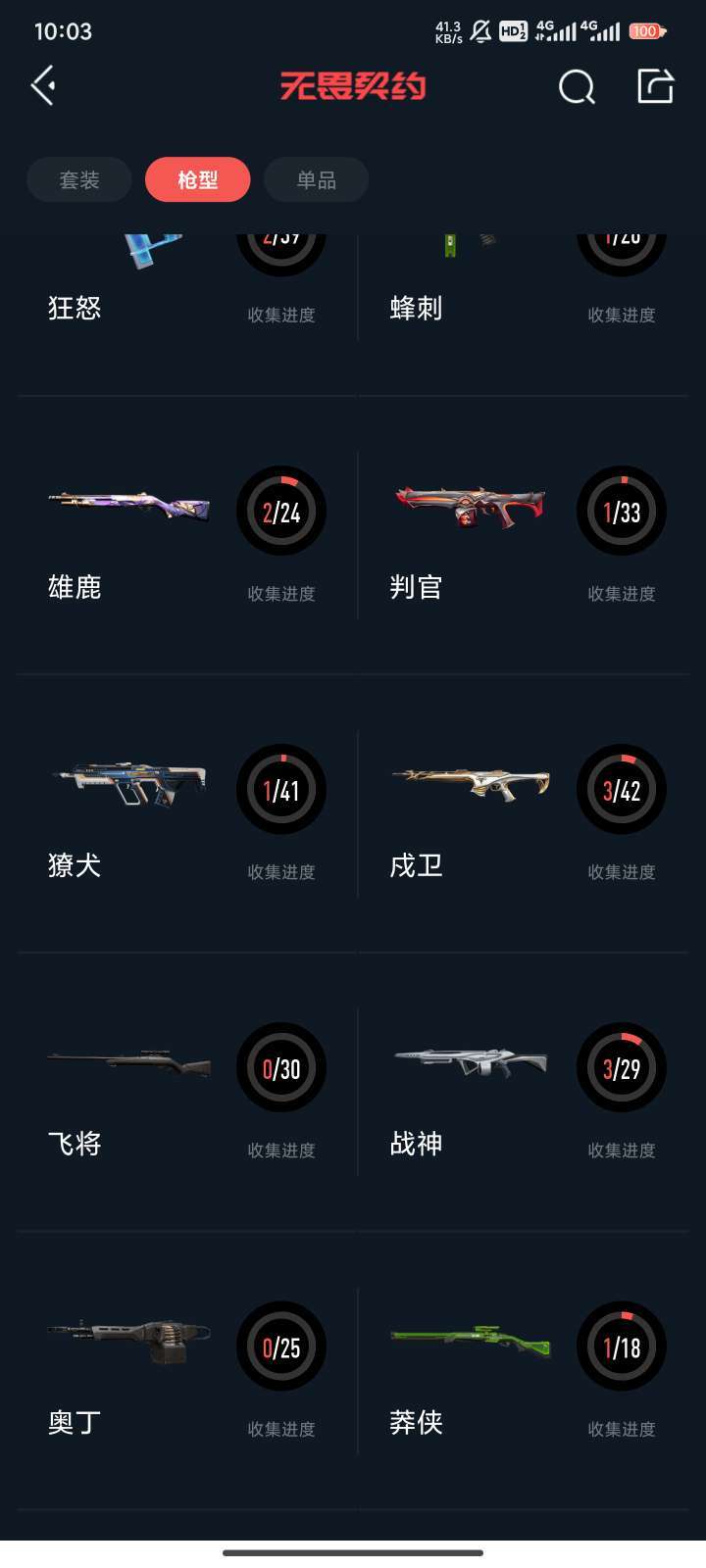View 飞将 sniper rifle skins
706x1568 pixels.
[x=128, y=1063]
